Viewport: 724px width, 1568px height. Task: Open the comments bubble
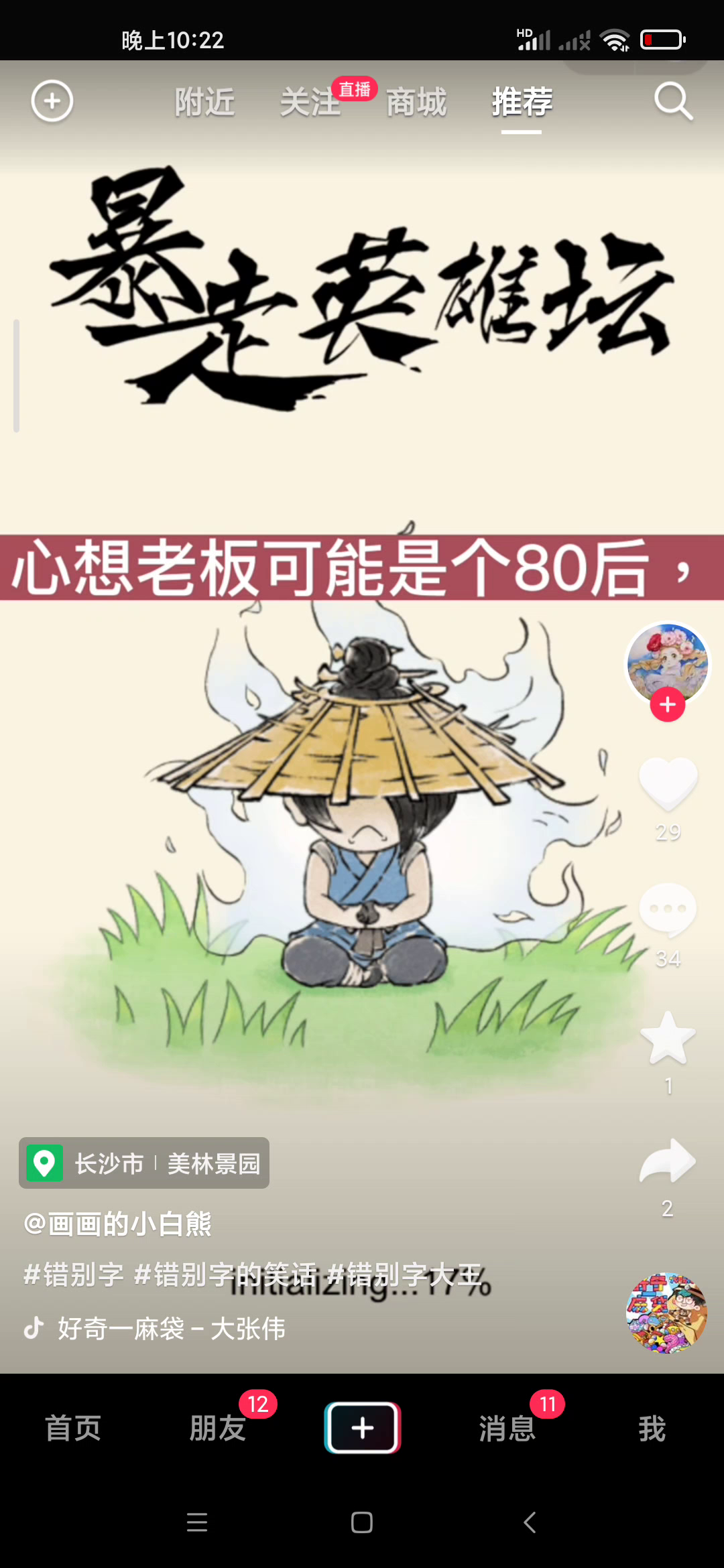click(x=668, y=910)
